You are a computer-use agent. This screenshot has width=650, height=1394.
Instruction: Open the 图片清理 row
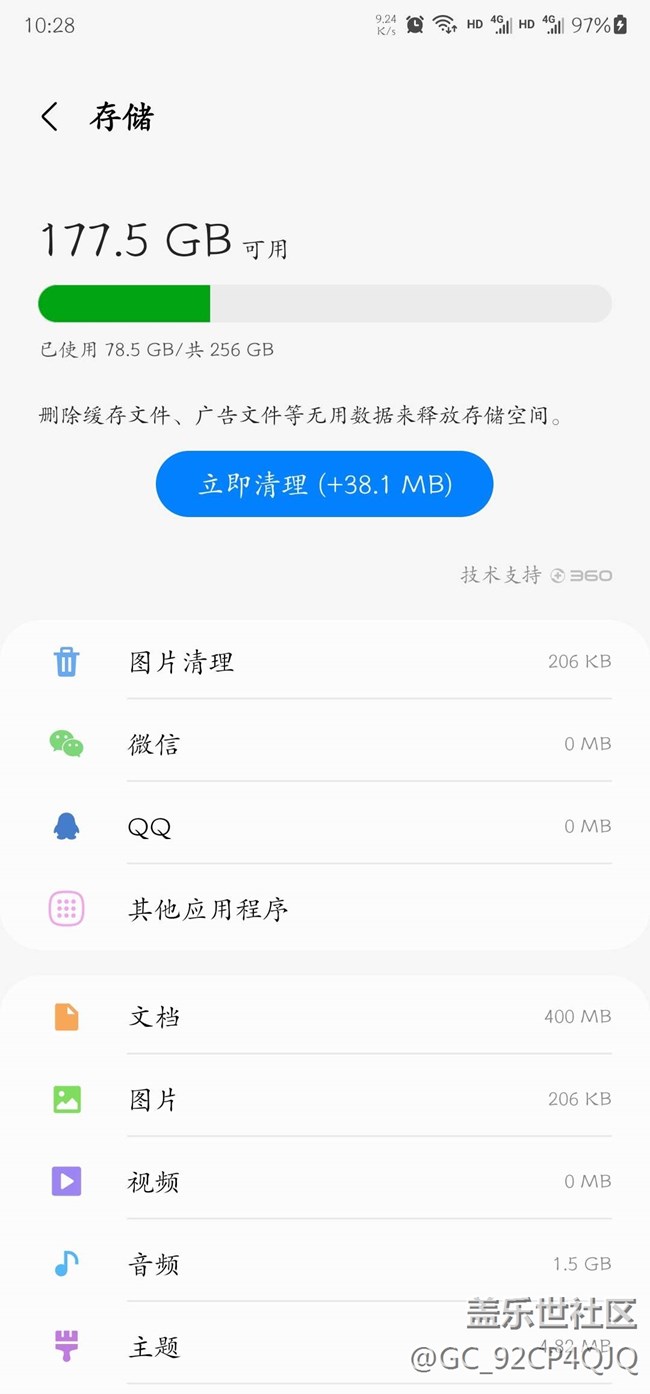(325, 662)
